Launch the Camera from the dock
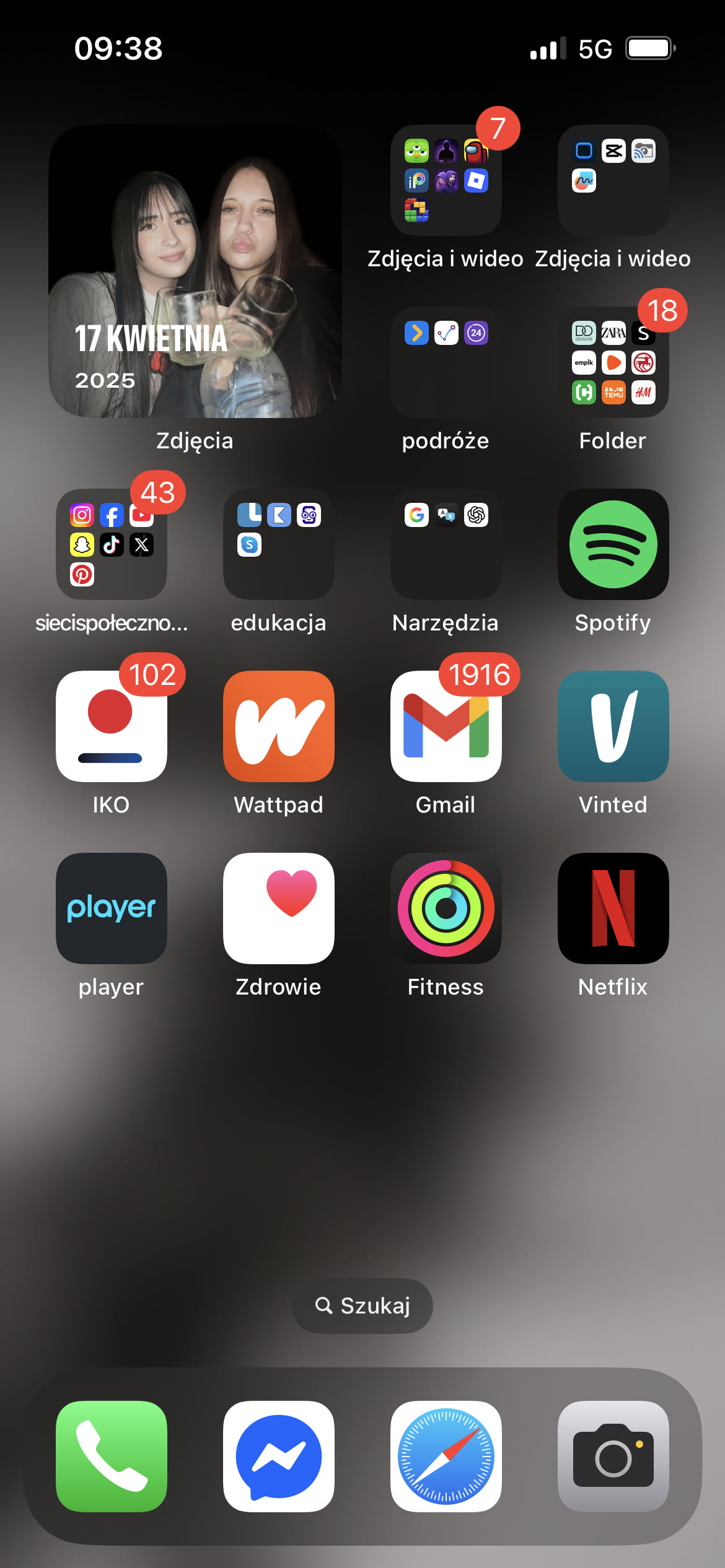 pyautogui.click(x=613, y=1457)
